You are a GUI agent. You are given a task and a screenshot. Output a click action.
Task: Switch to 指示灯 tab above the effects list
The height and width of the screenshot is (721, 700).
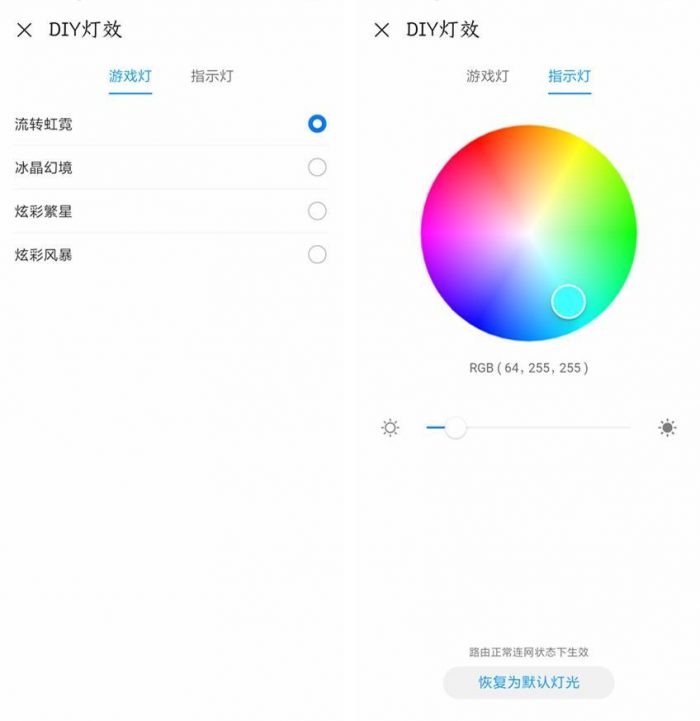pyautogui.click(x=212, y=76)
